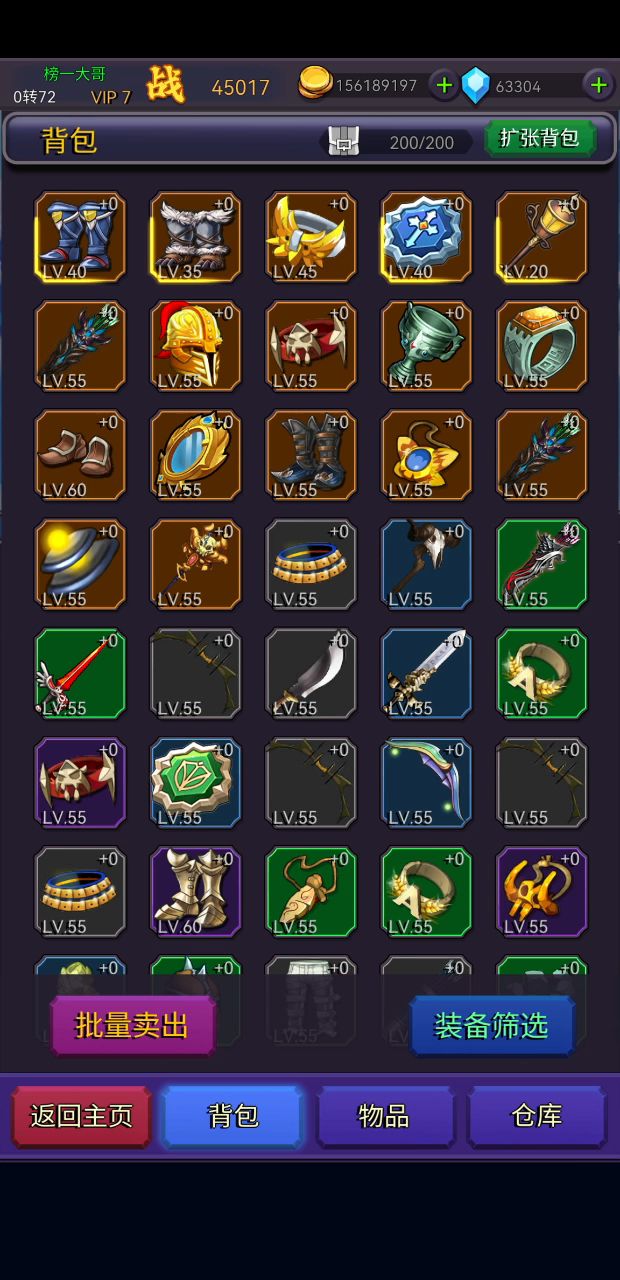Select the LV.60 golden armored boots
This screenshot has height=1280, width=620.
(196, 891)
